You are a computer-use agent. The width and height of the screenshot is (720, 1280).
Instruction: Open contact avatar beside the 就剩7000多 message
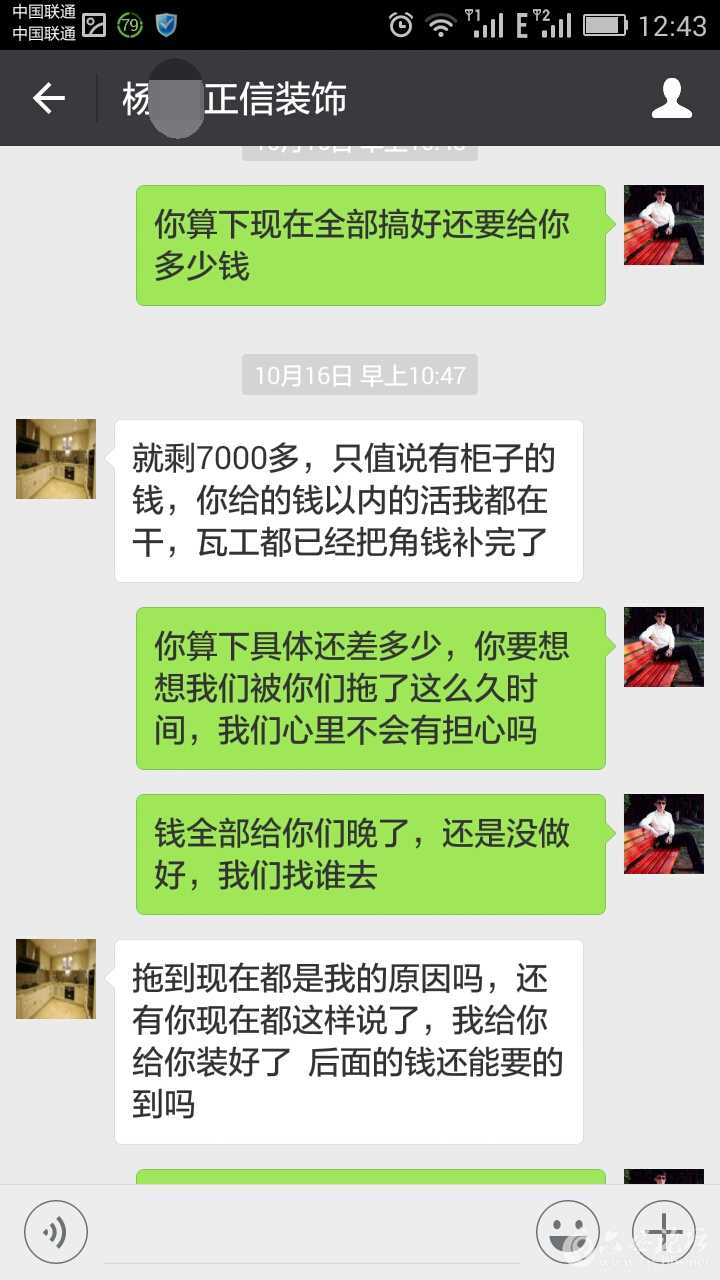pyautogui.click(x=56, y=459)
